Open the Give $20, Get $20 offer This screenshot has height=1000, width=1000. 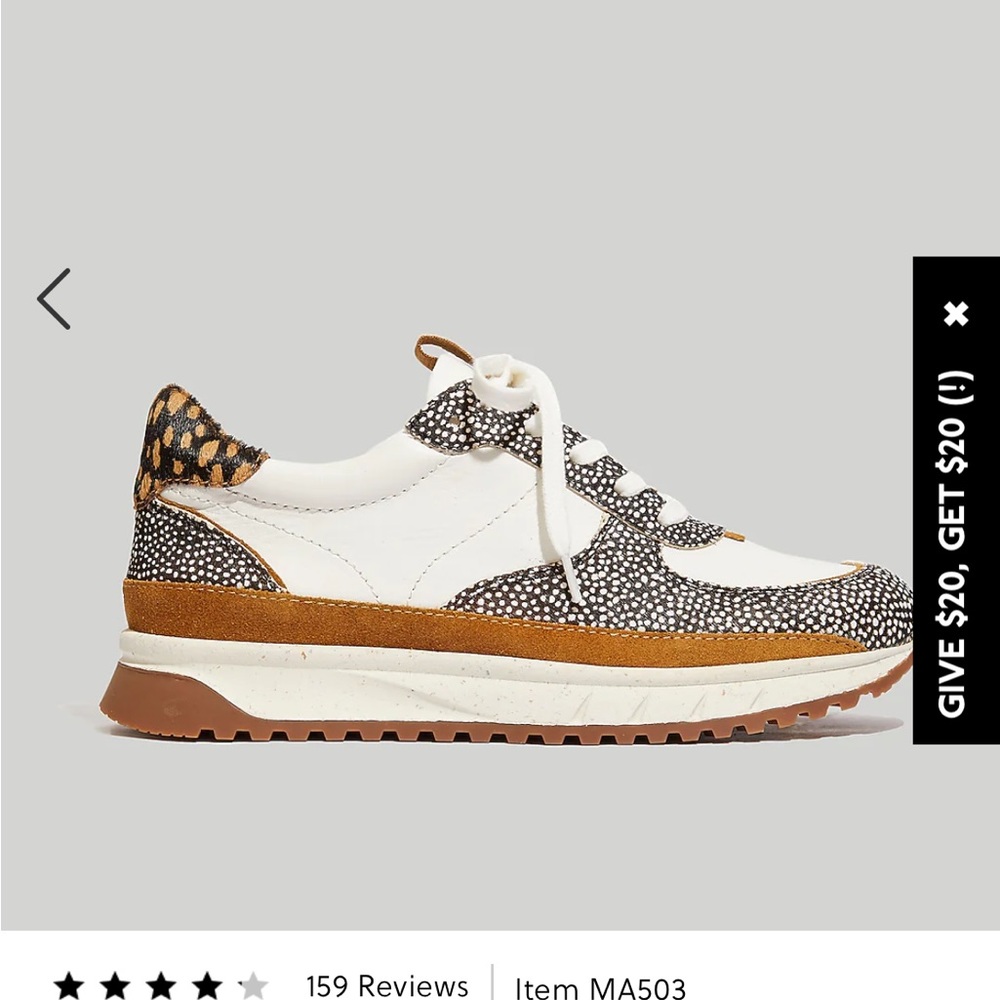tap(955, 545)
